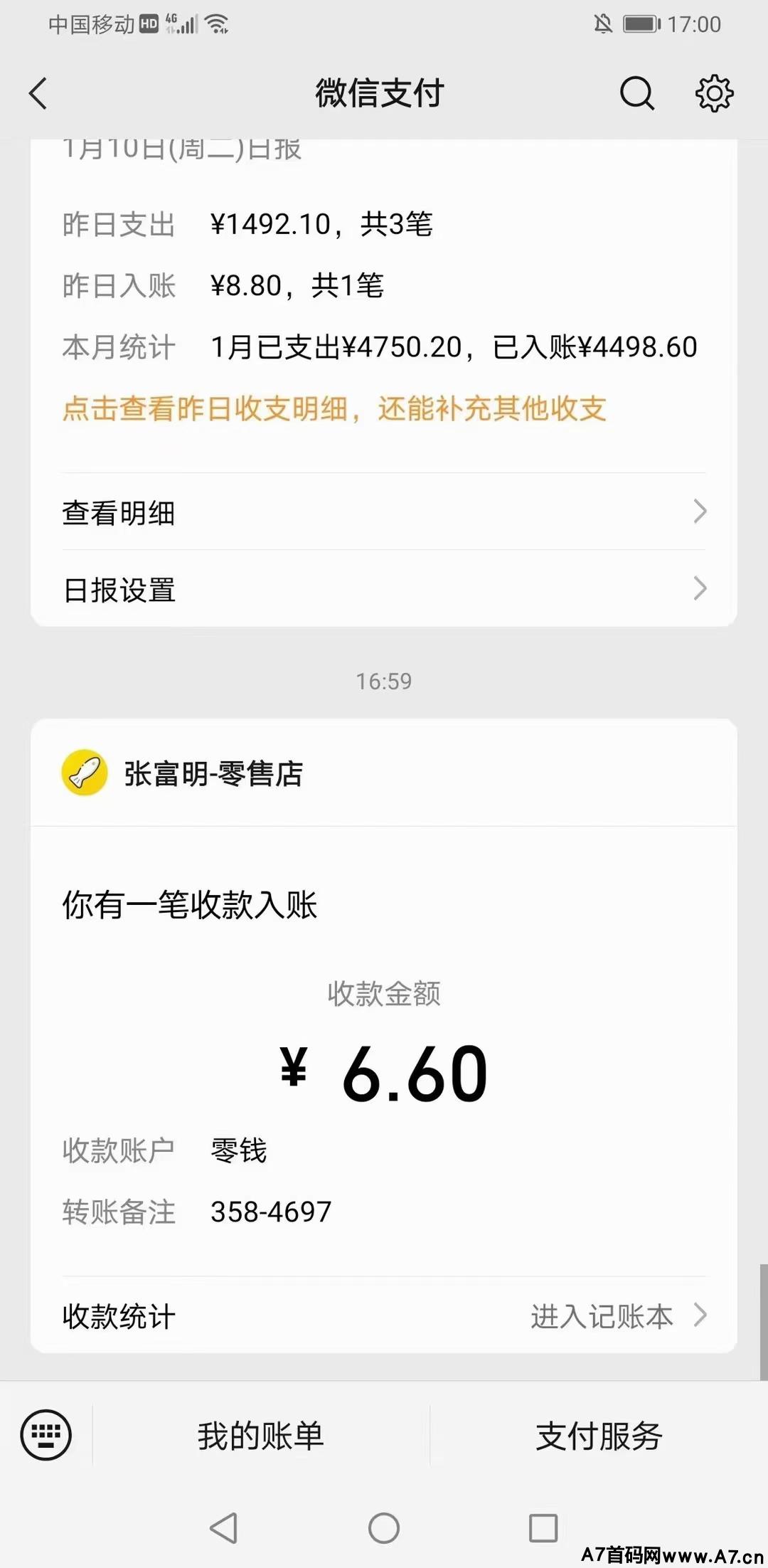Open 支付服务 menu
Image resolution: width=768 pixels, height=1568 pixels.
(599, 1436)
